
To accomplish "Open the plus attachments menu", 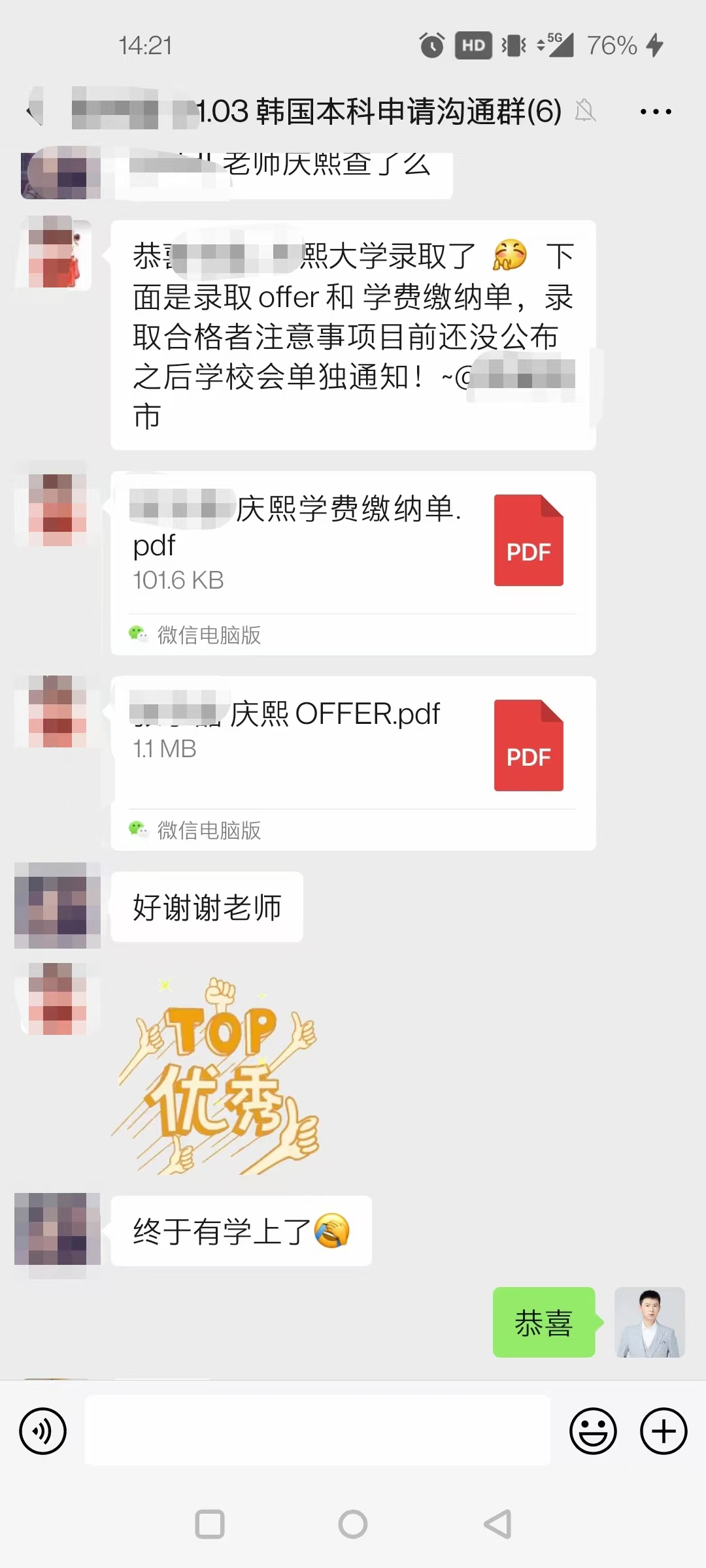I will coord(663,1431).
